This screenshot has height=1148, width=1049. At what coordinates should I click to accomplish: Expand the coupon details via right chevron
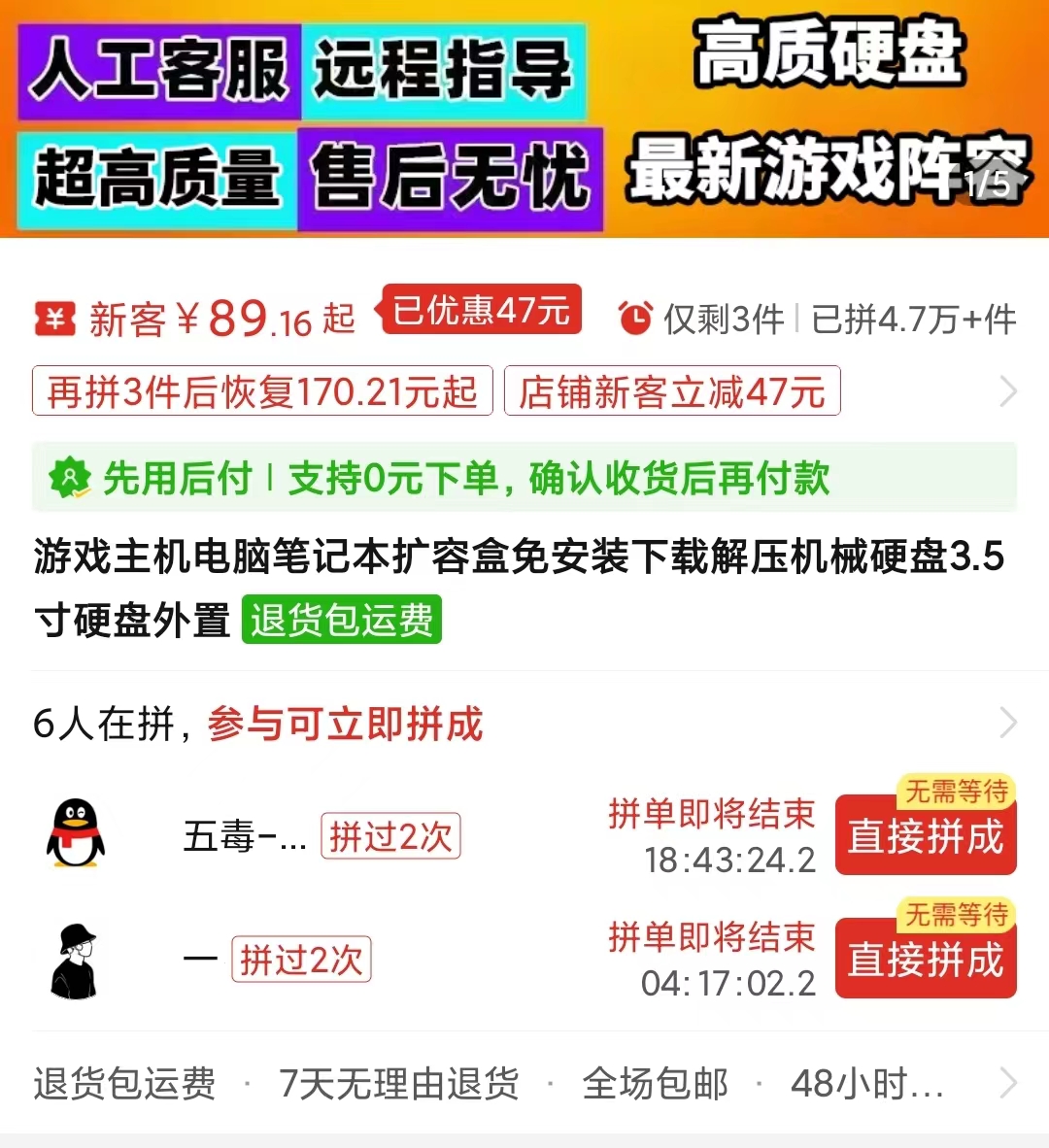tap(1010, 390)
